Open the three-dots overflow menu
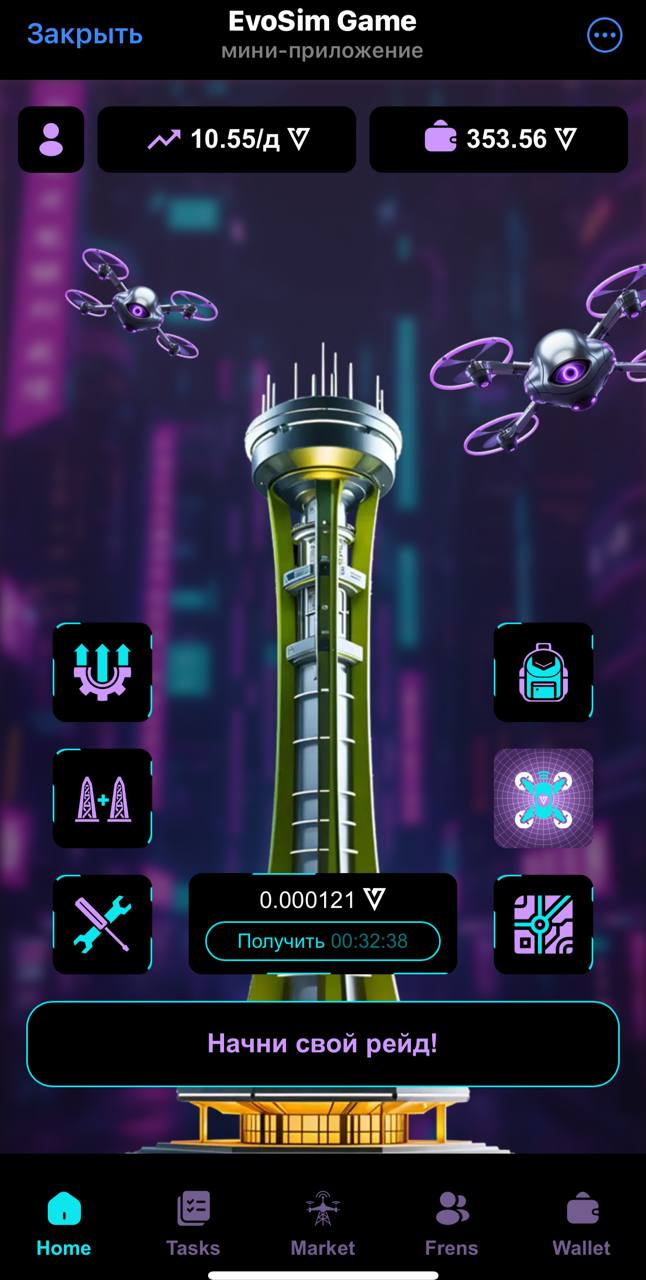The height and width of the screenshot is (1280, 646). (604, 36)
